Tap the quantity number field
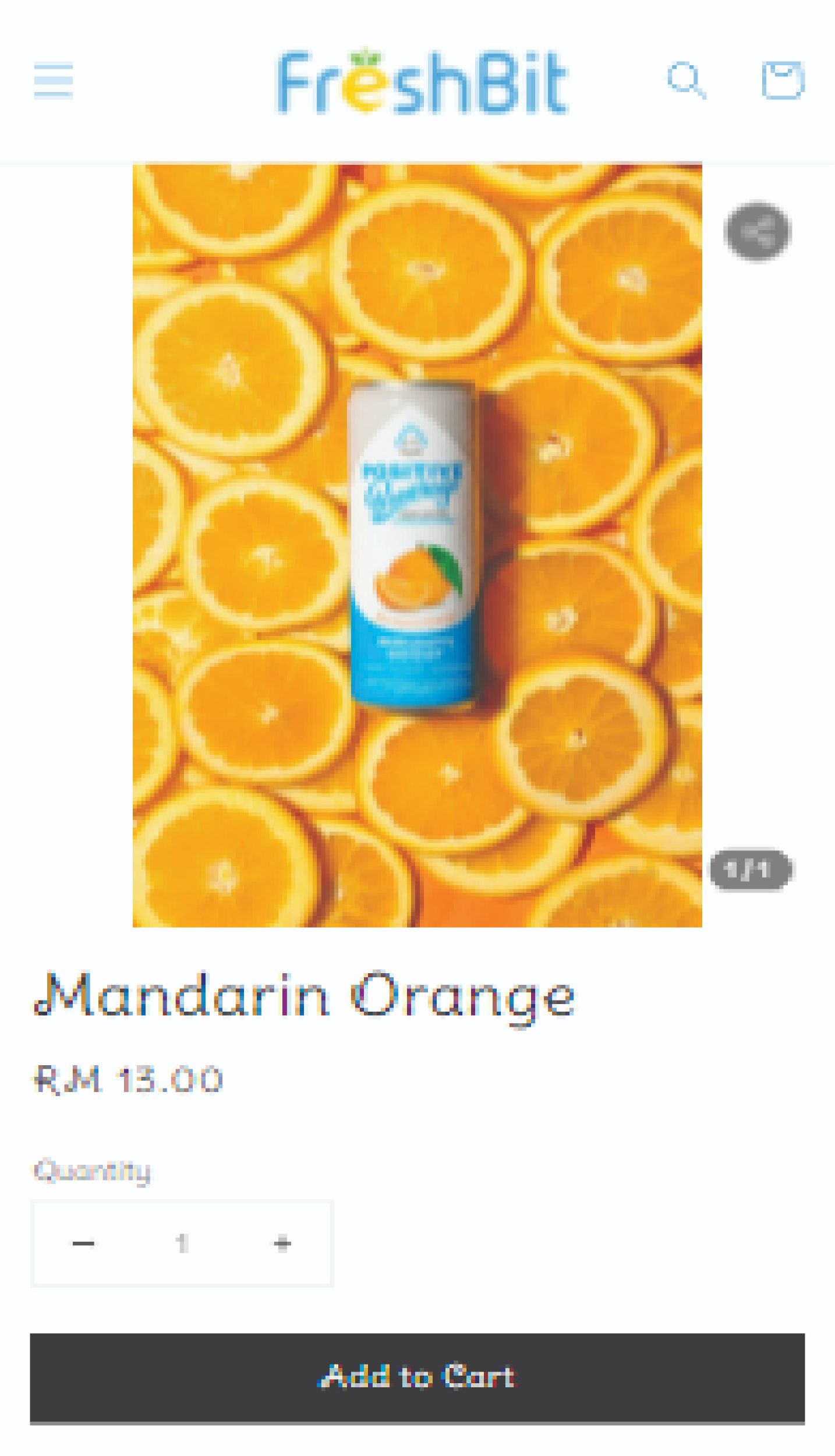This screenshot has height=1456, width=835. [182, 1243]
